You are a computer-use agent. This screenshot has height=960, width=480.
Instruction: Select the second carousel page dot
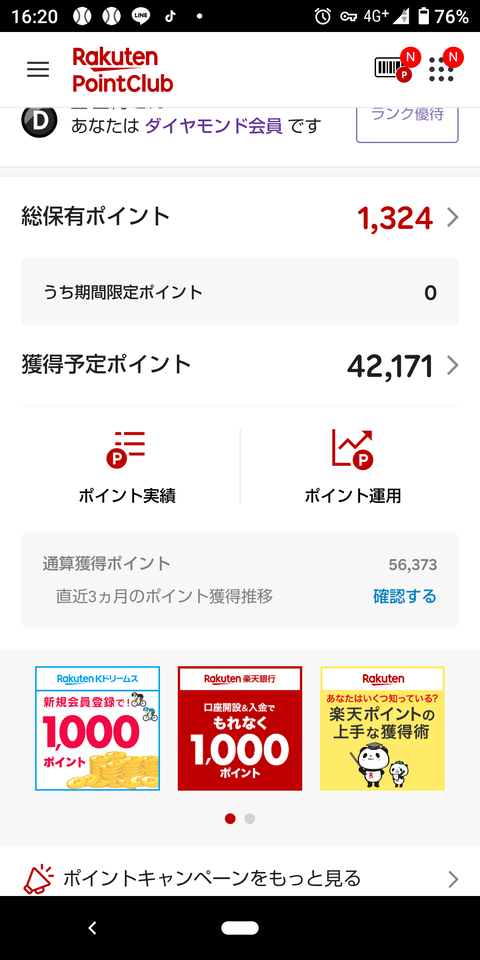[250, 819]
